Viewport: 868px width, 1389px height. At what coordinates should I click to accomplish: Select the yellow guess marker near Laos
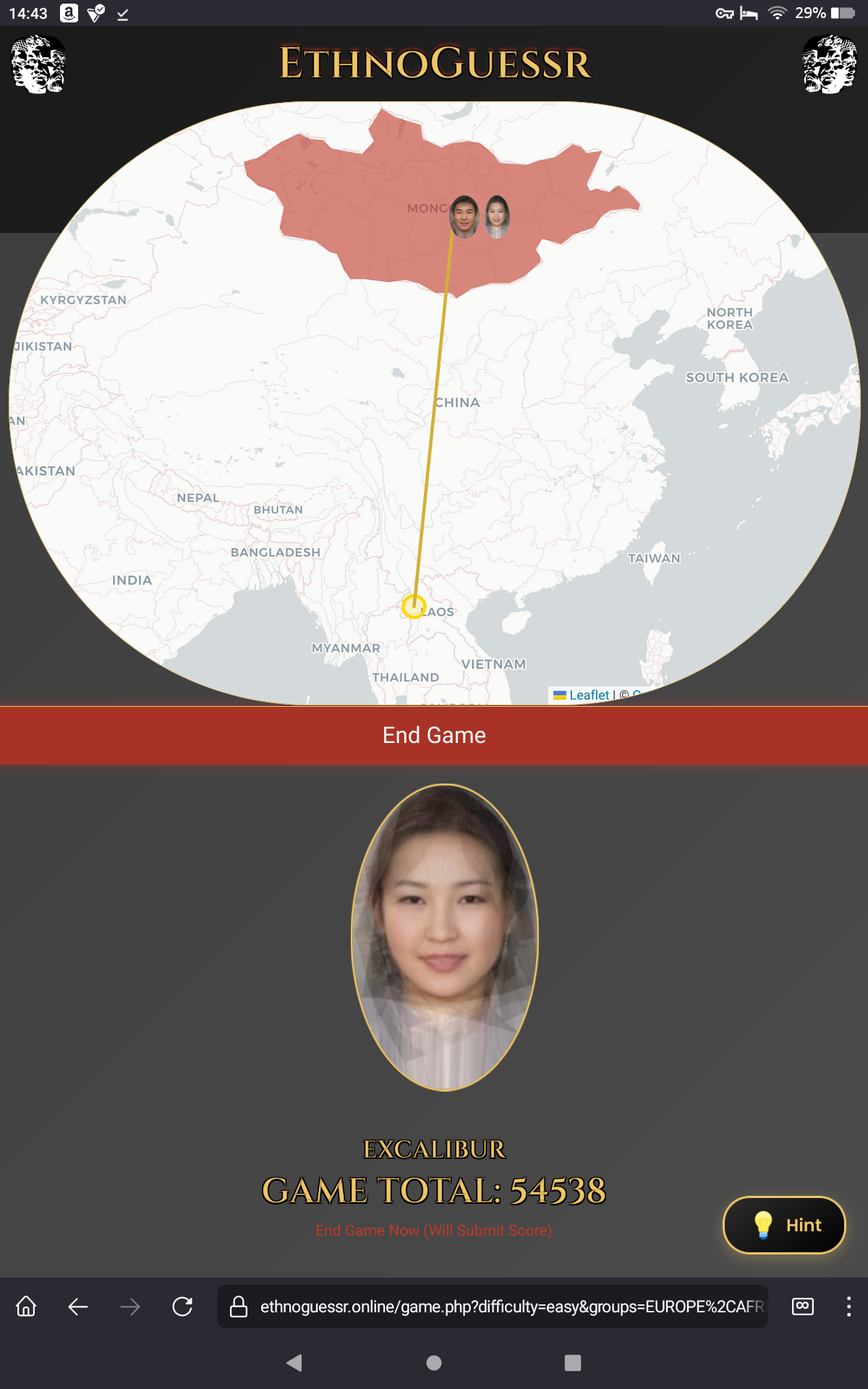(414, 606)
